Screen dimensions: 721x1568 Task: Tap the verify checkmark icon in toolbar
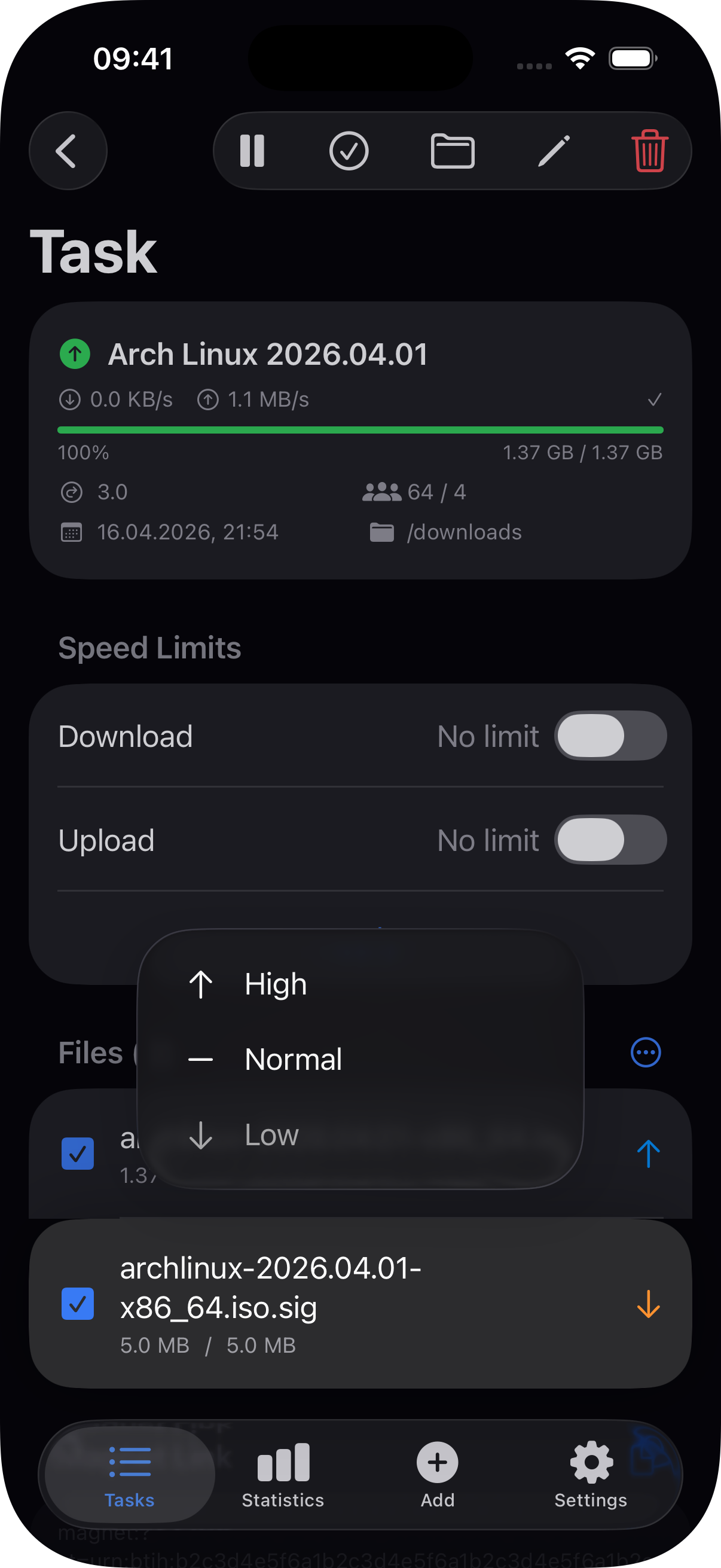point(349,150)
